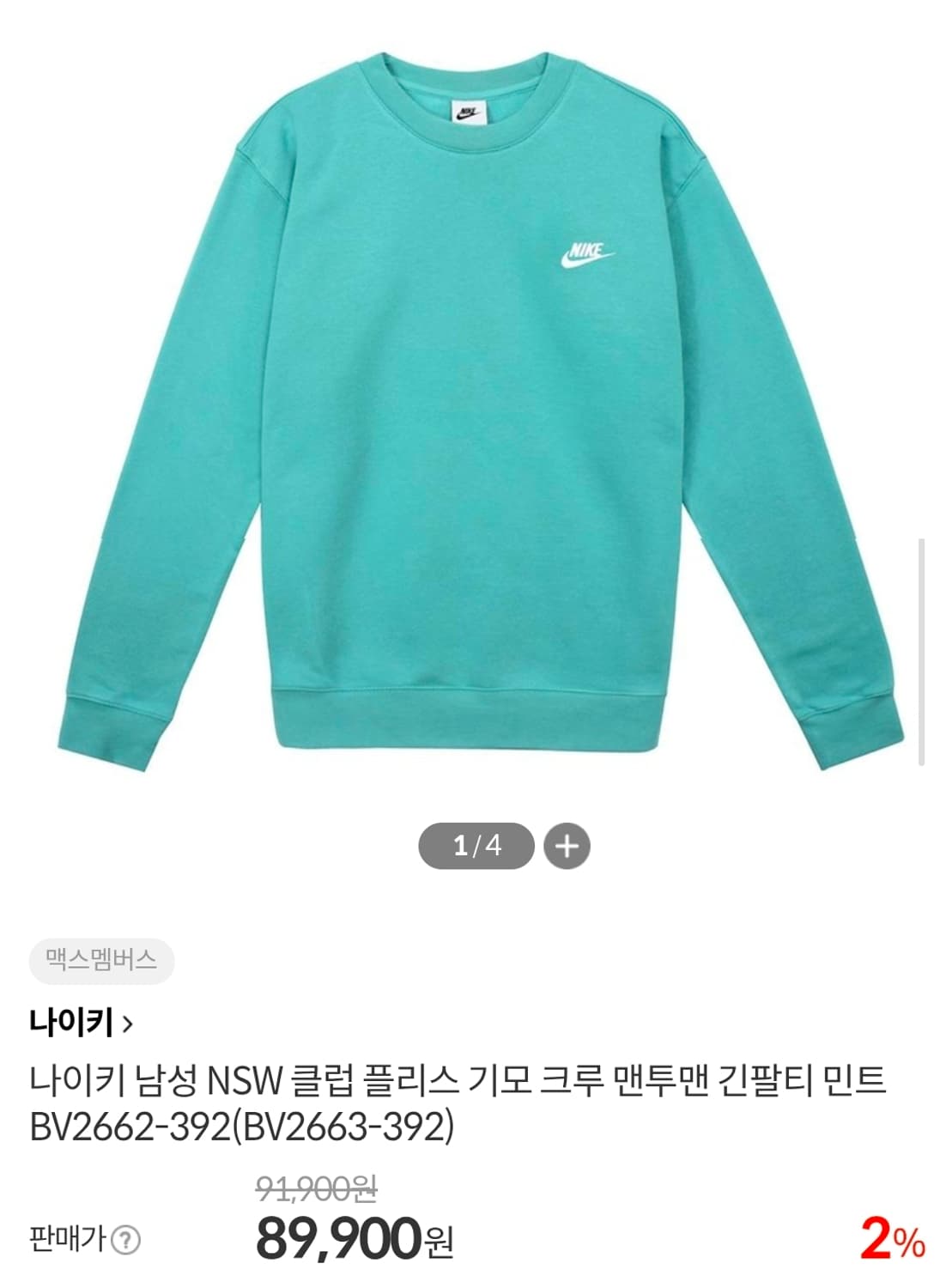Click the 1/4 image counter pill
Viewport: 952px width, 1288px height.
pos(478,846)
